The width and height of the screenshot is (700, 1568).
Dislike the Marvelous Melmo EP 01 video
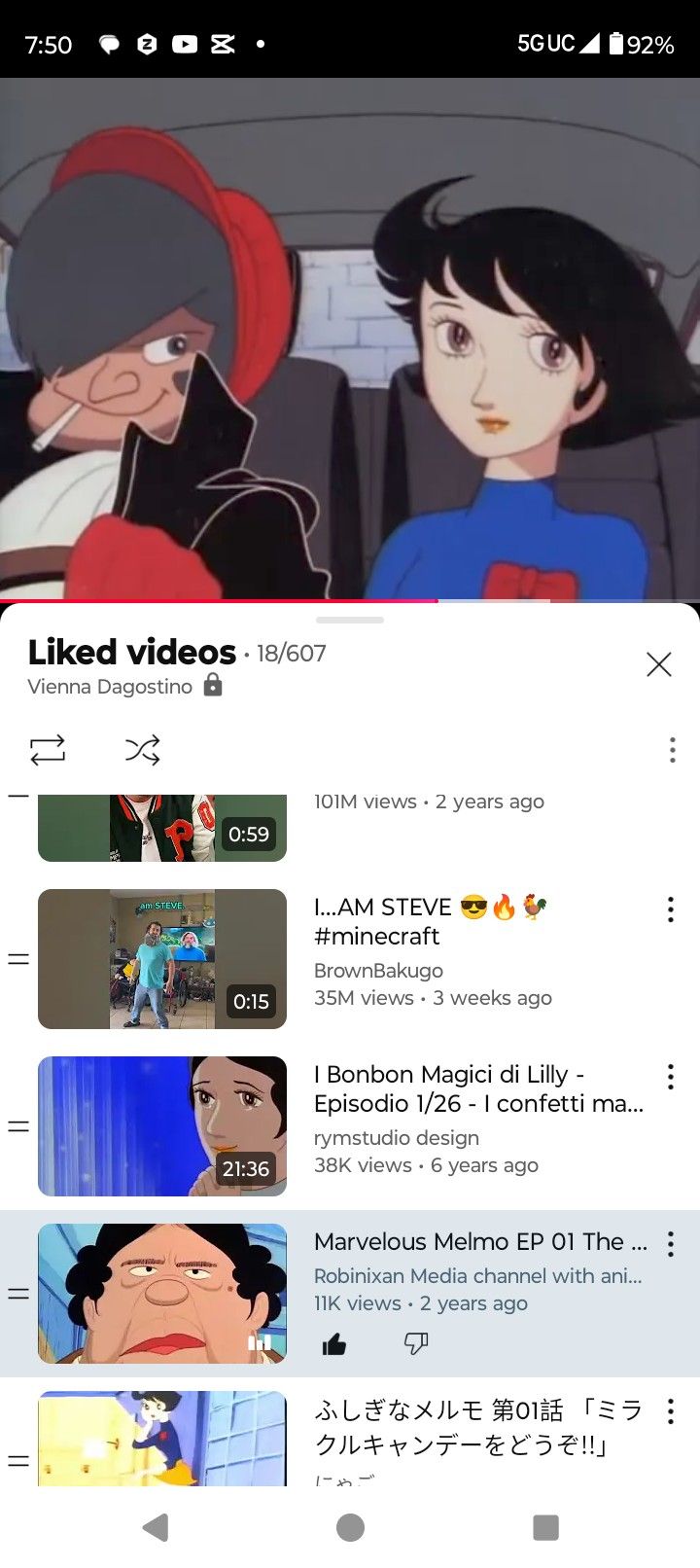tap(416, 1344)
